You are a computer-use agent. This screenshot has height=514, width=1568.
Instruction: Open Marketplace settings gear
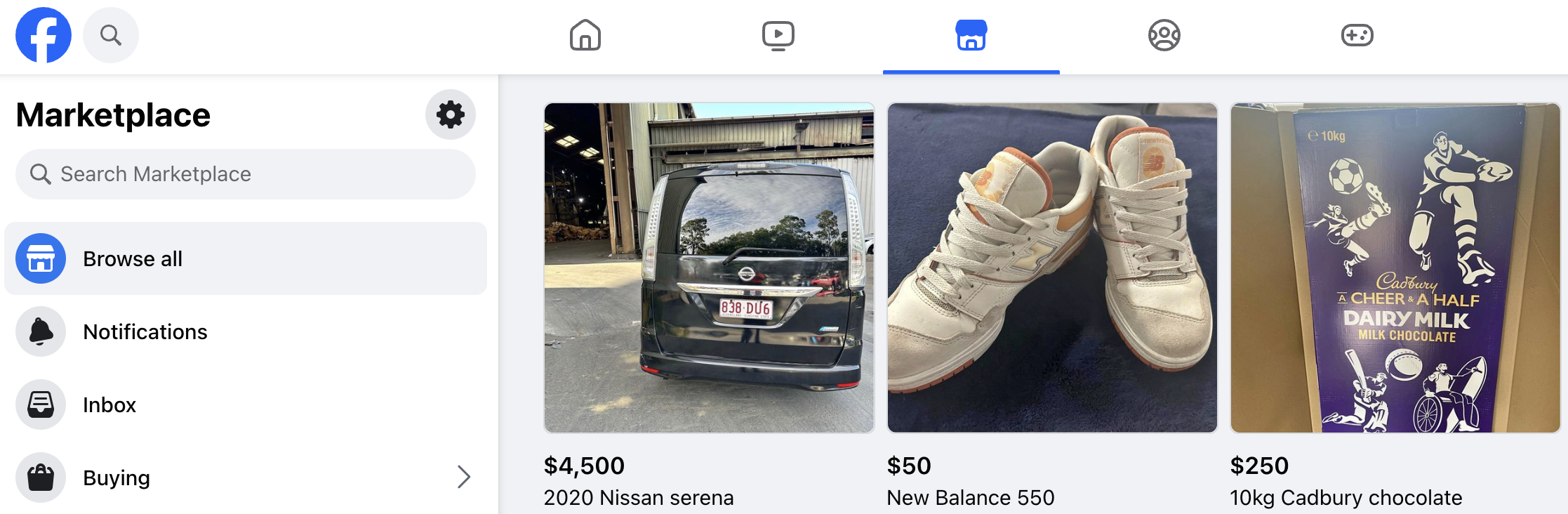pos(451,114)
